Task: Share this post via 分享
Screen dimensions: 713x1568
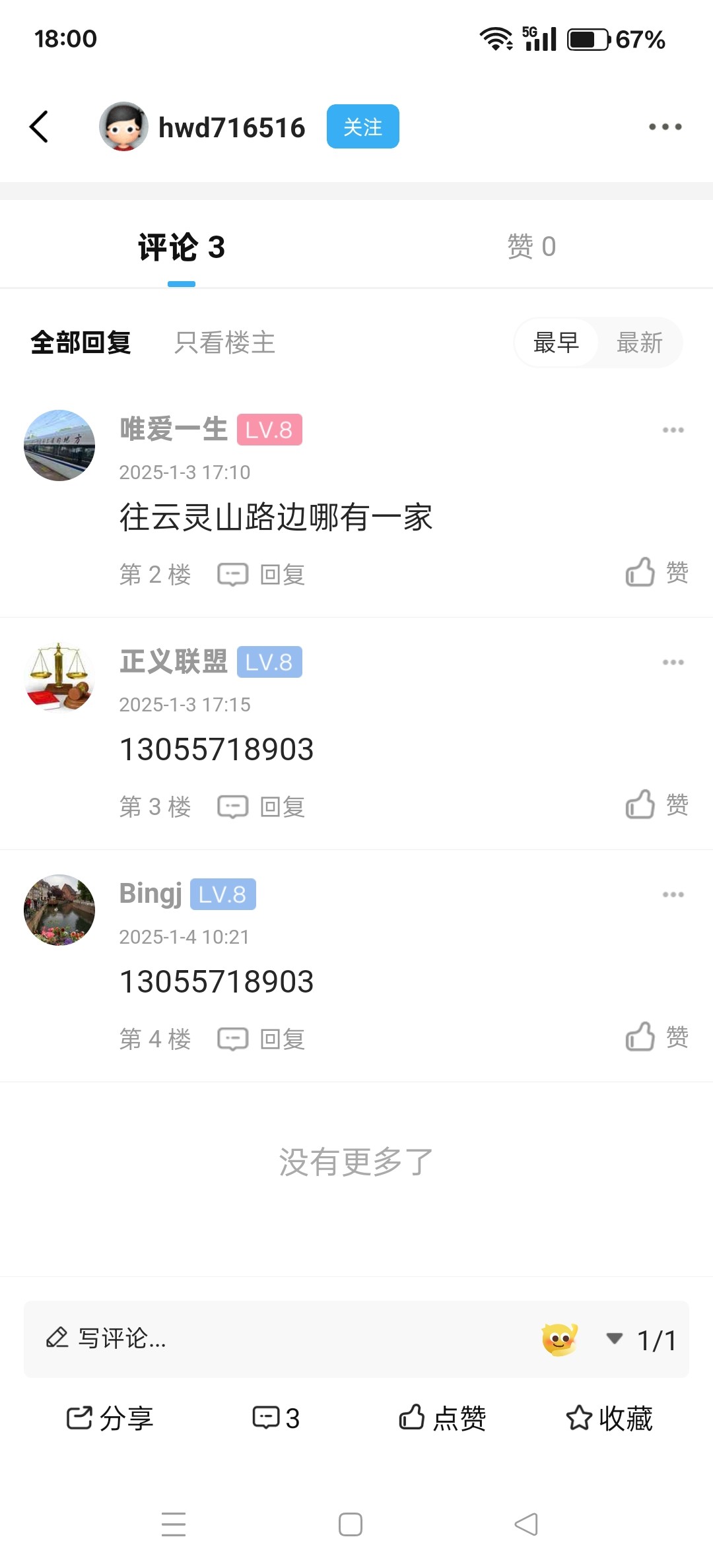Action: click(110, 1418)
